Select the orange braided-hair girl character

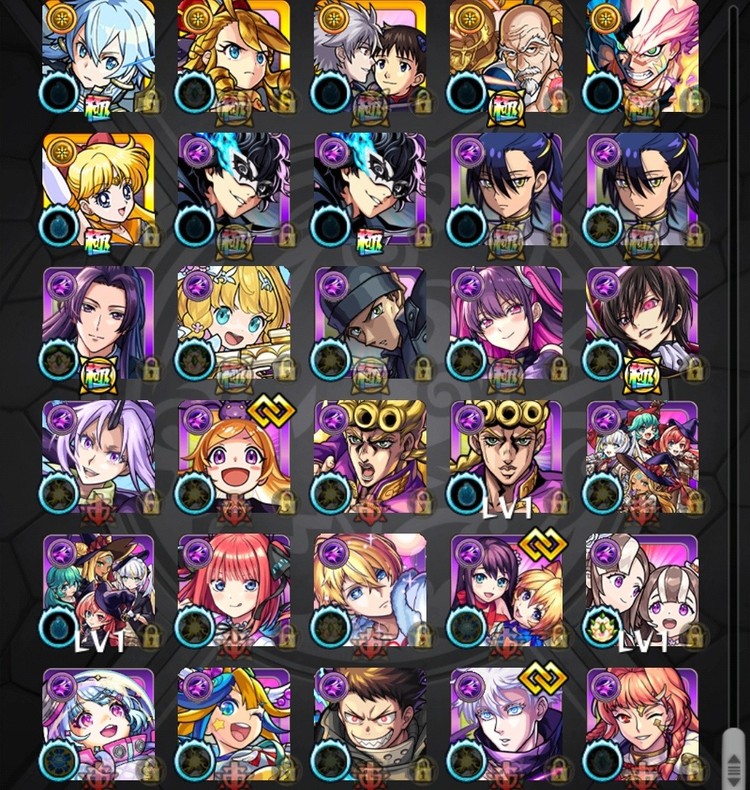tap(642, 724)
